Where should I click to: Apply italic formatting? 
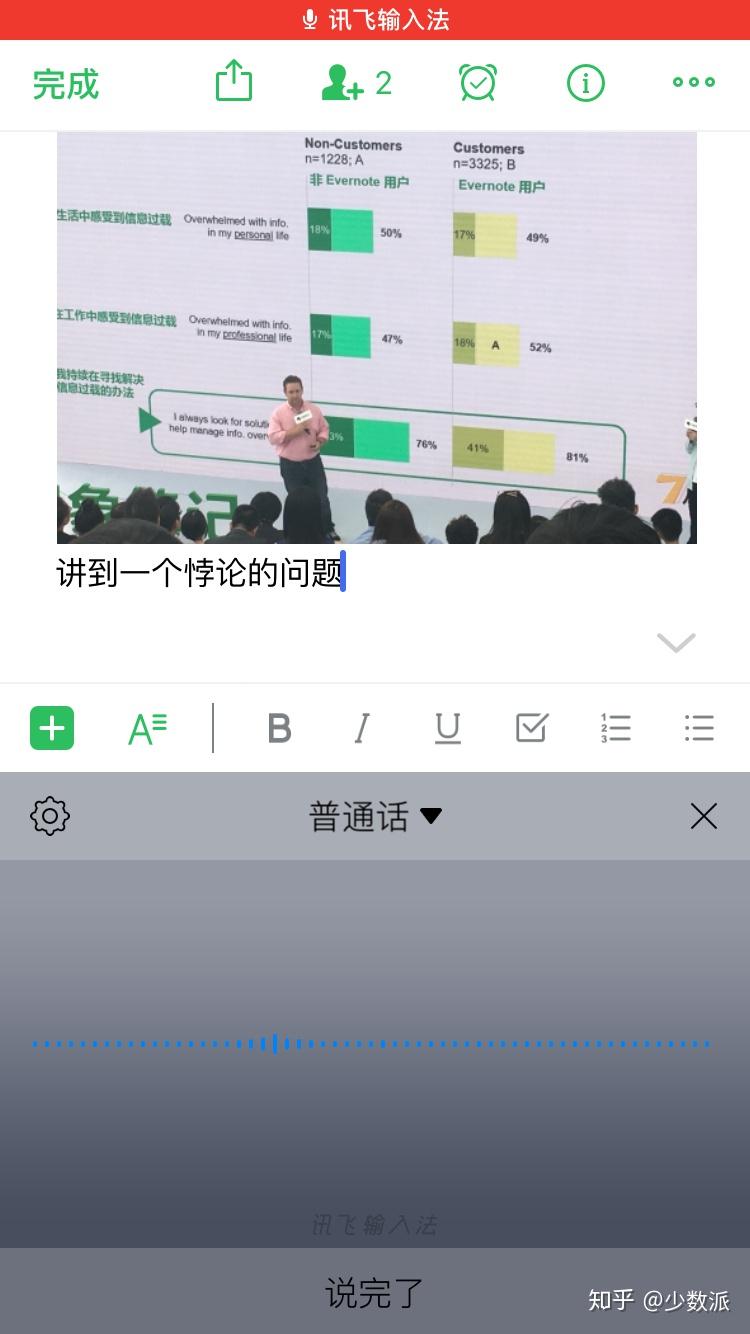[362, 728]
